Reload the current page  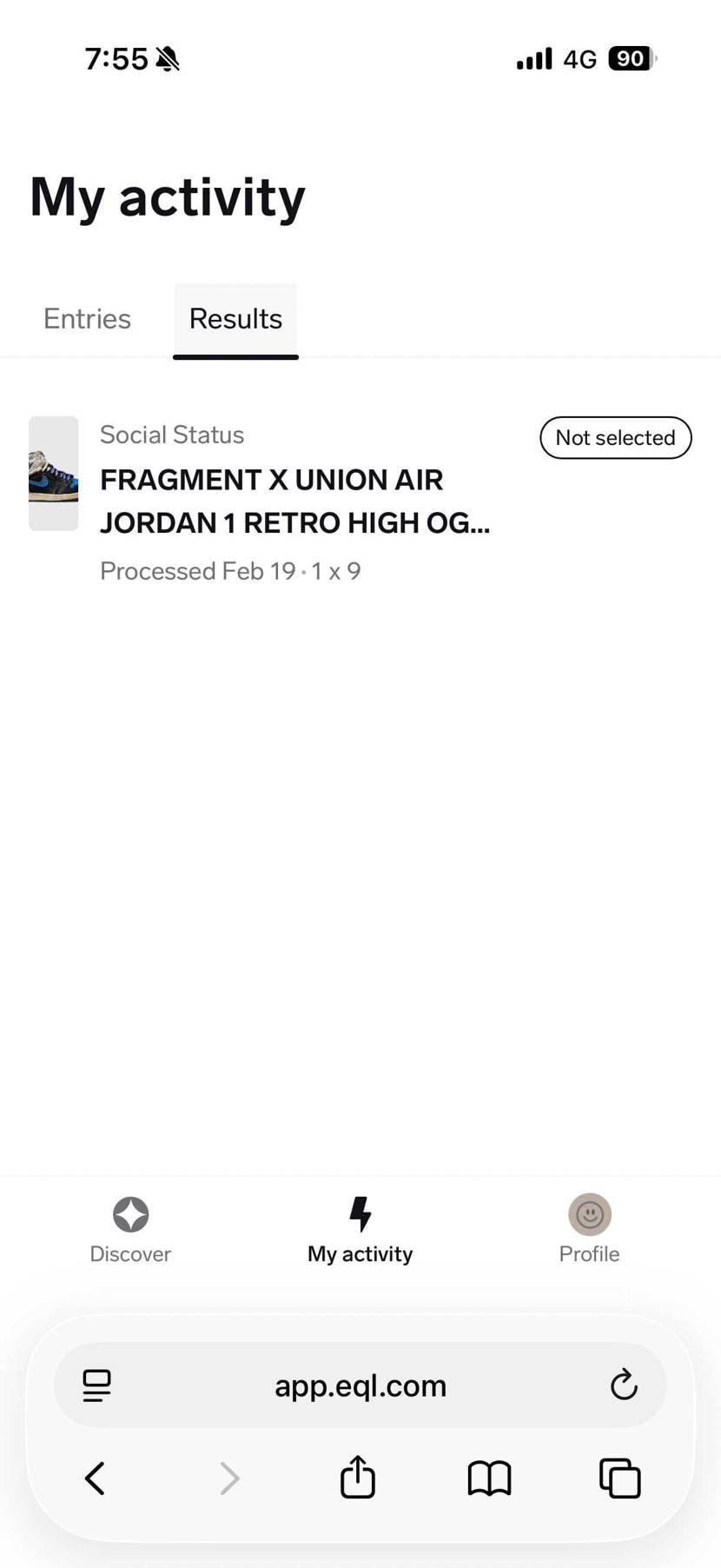623,1385
